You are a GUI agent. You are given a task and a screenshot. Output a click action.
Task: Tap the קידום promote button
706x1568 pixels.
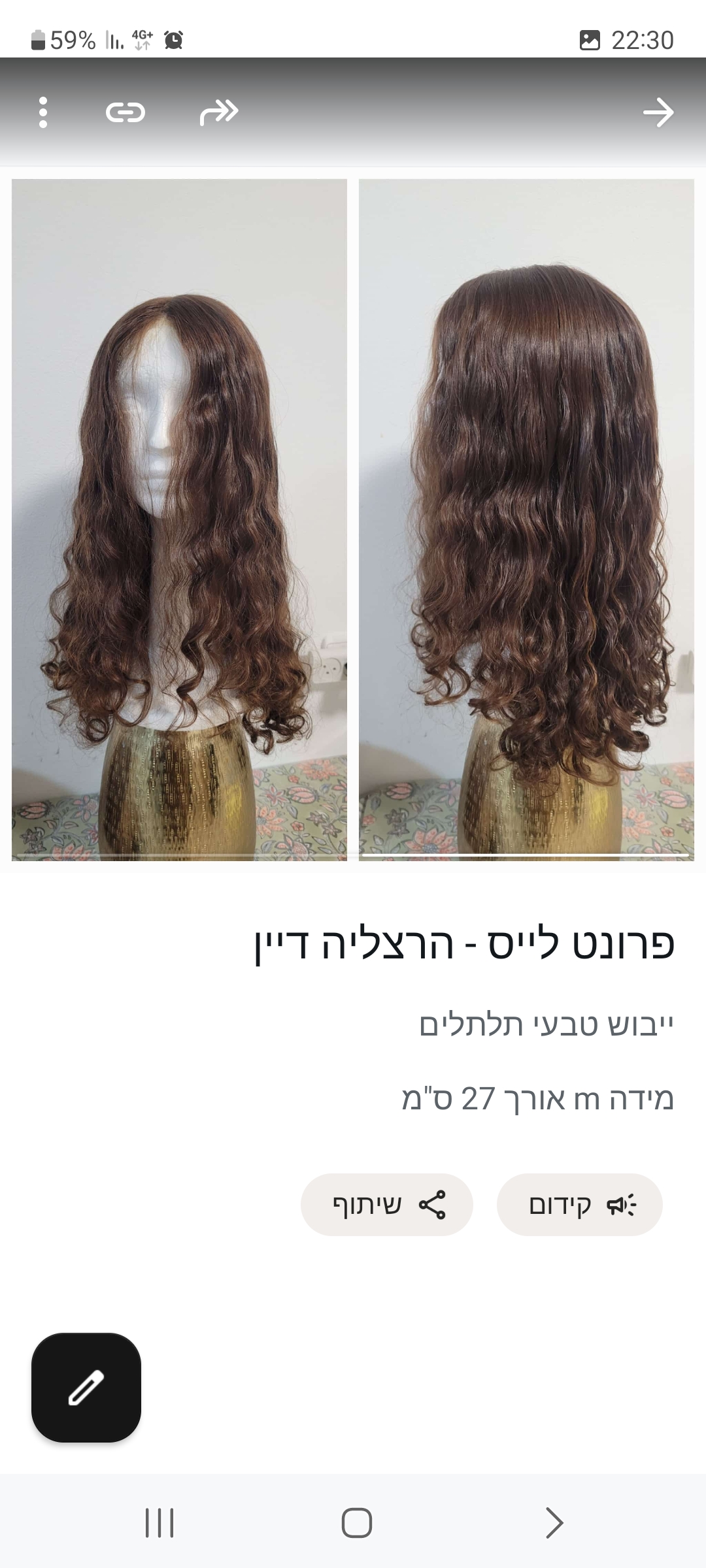pyautogui.click(x=579, y=1204)
